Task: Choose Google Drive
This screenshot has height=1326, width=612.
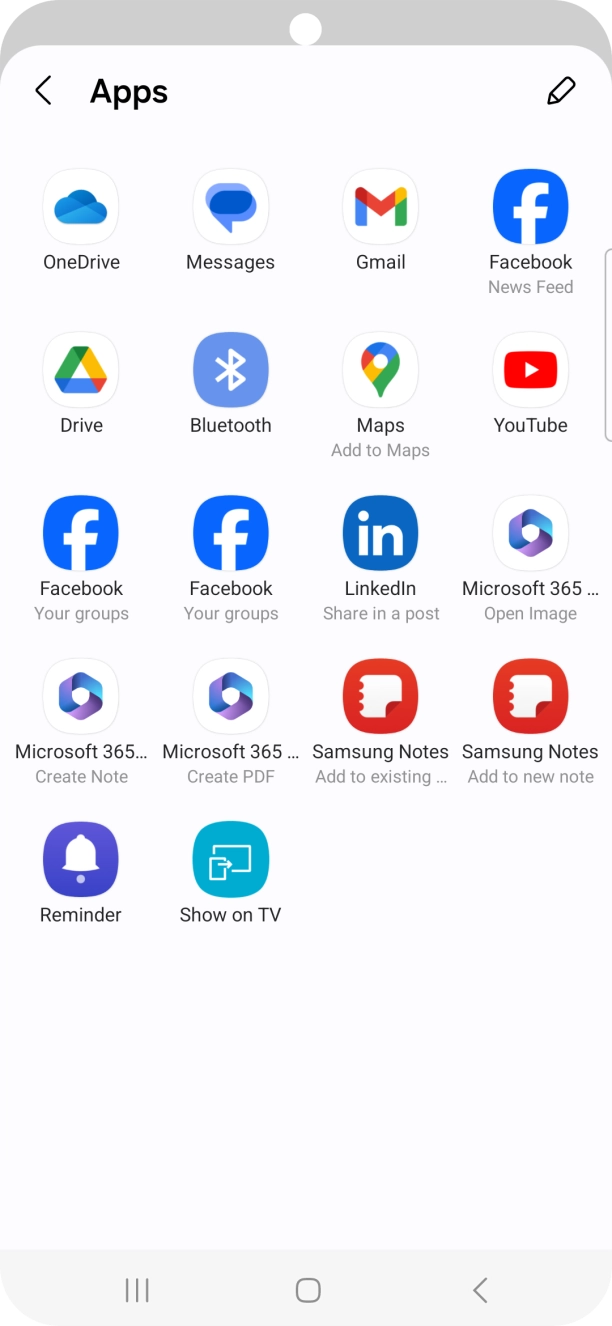Action: pyautogui.click(x=81, y=371)
